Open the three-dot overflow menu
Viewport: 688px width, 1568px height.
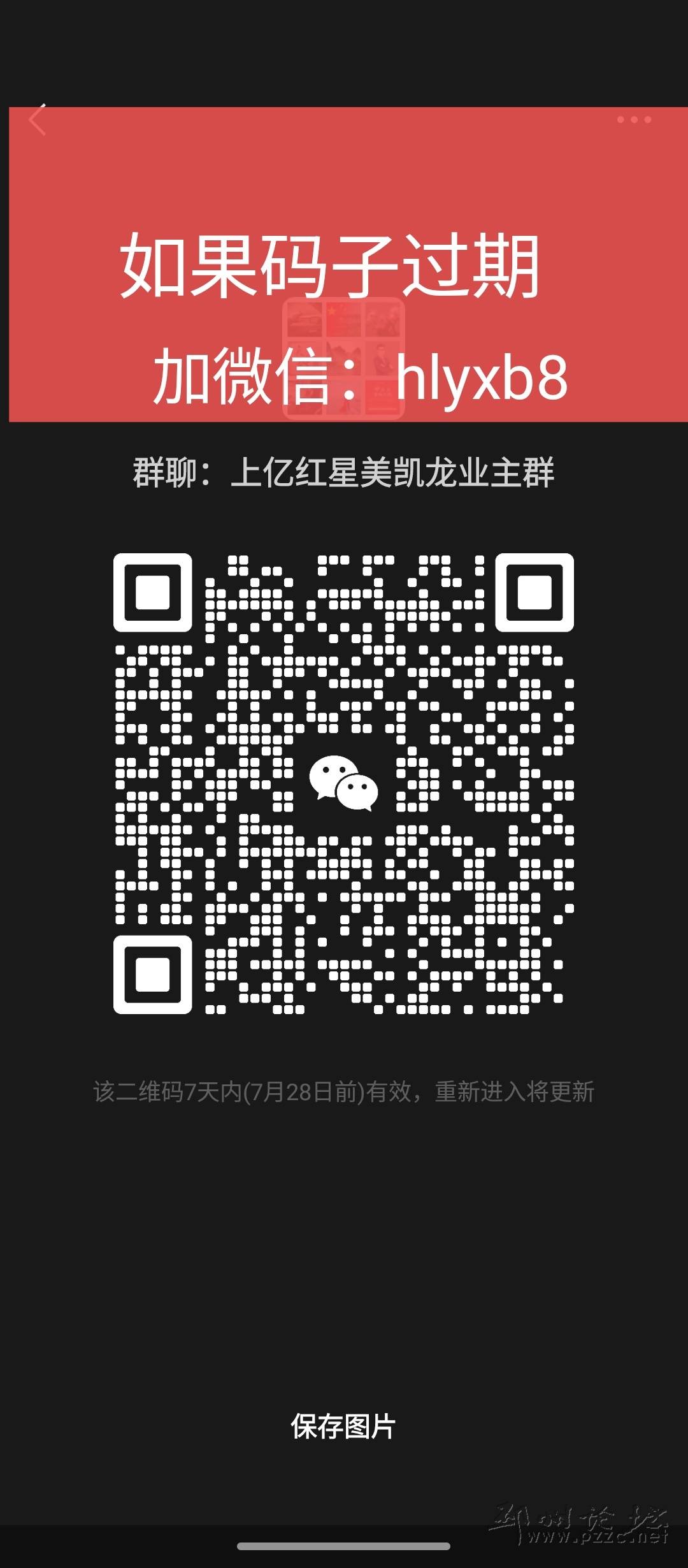click(634, 119)
